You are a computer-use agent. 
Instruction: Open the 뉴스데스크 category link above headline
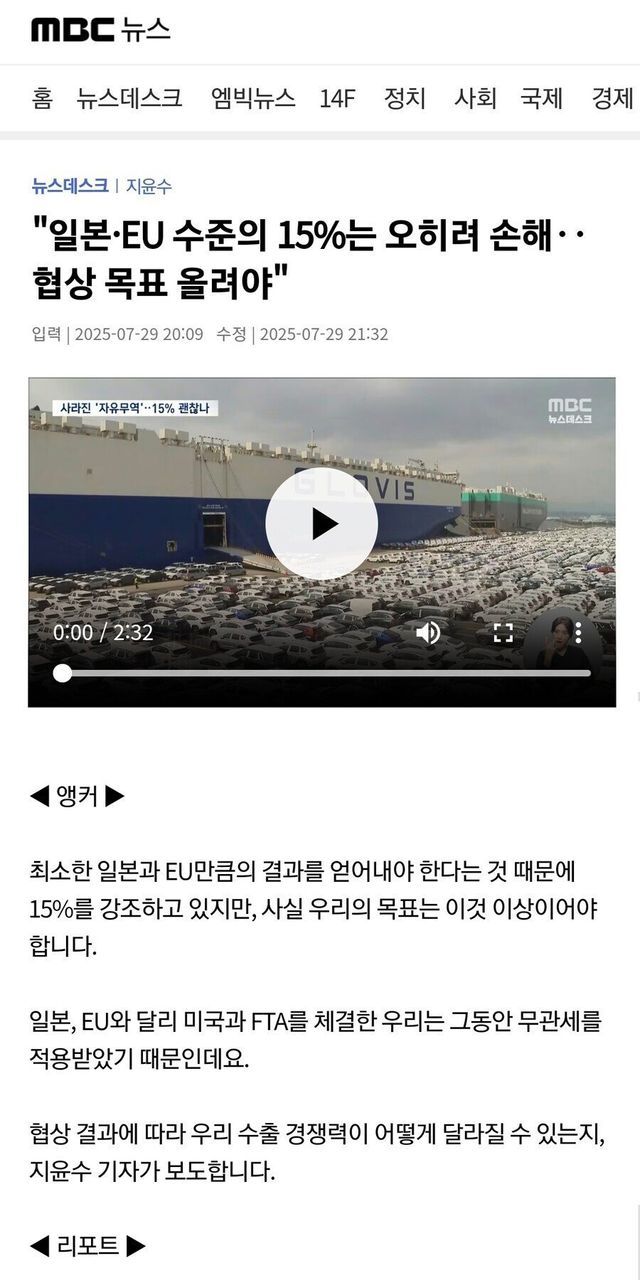[x=70, y=185]
